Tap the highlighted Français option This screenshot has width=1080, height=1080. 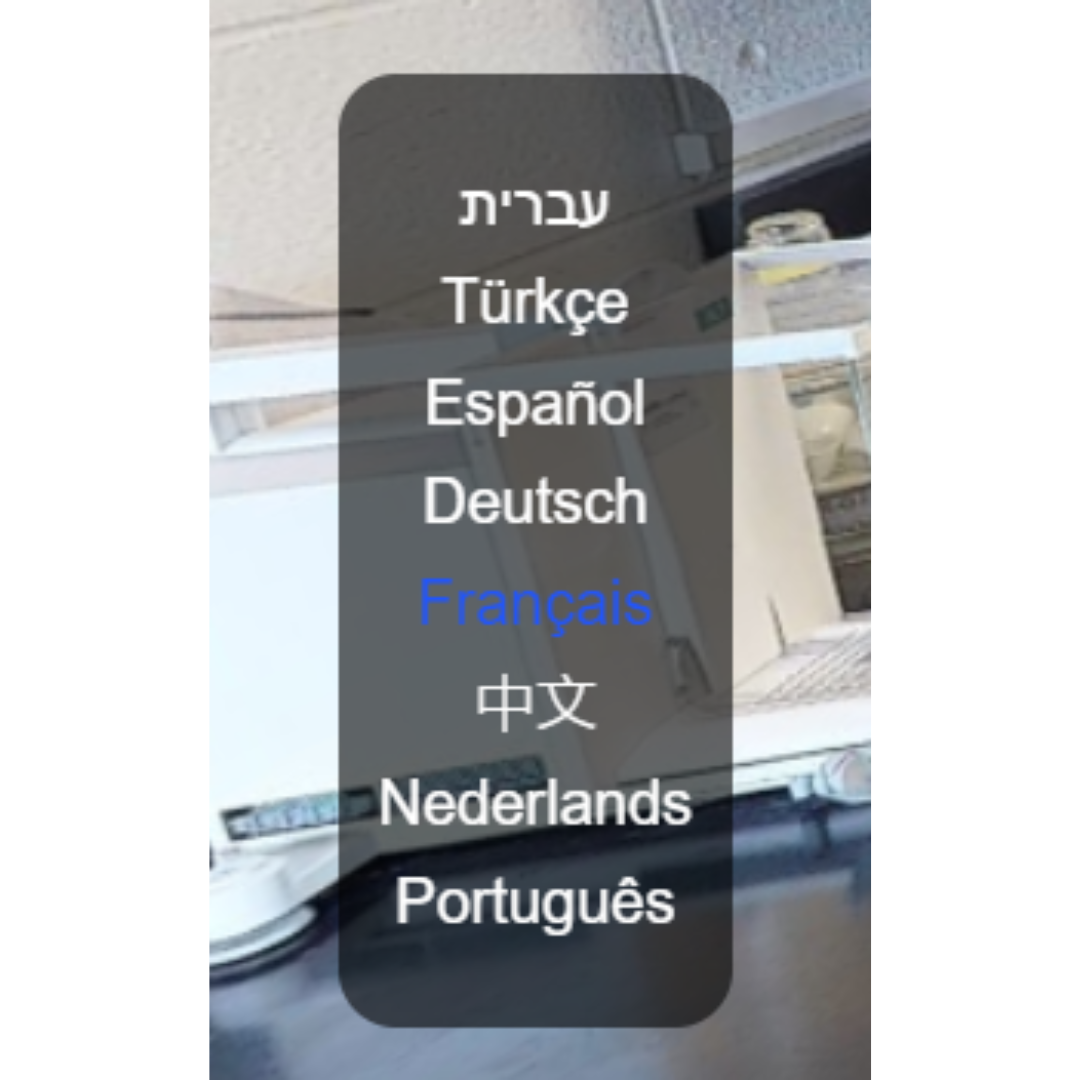coord(535,603)
